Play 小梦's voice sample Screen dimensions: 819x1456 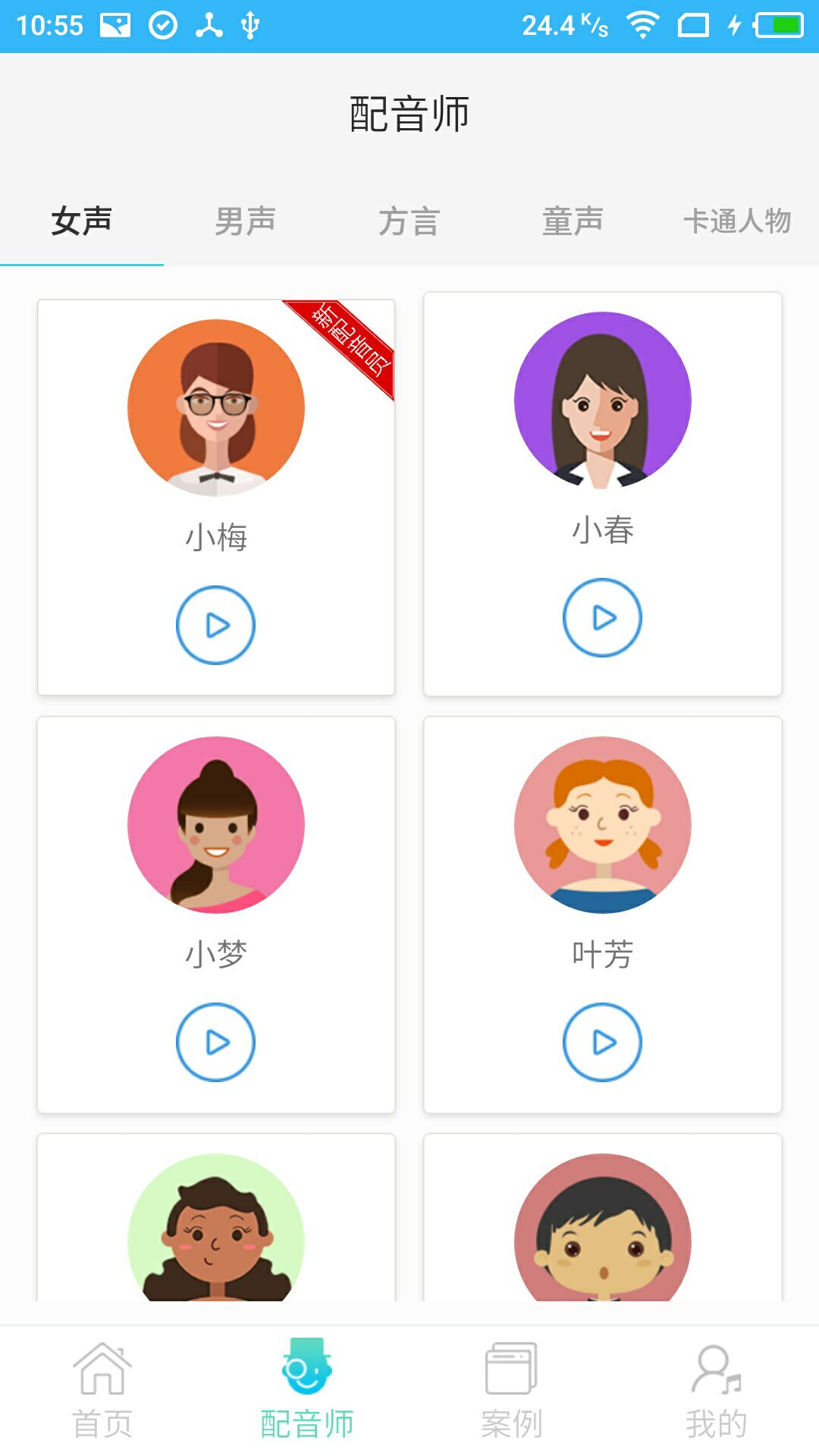(x=216, y=1042)
